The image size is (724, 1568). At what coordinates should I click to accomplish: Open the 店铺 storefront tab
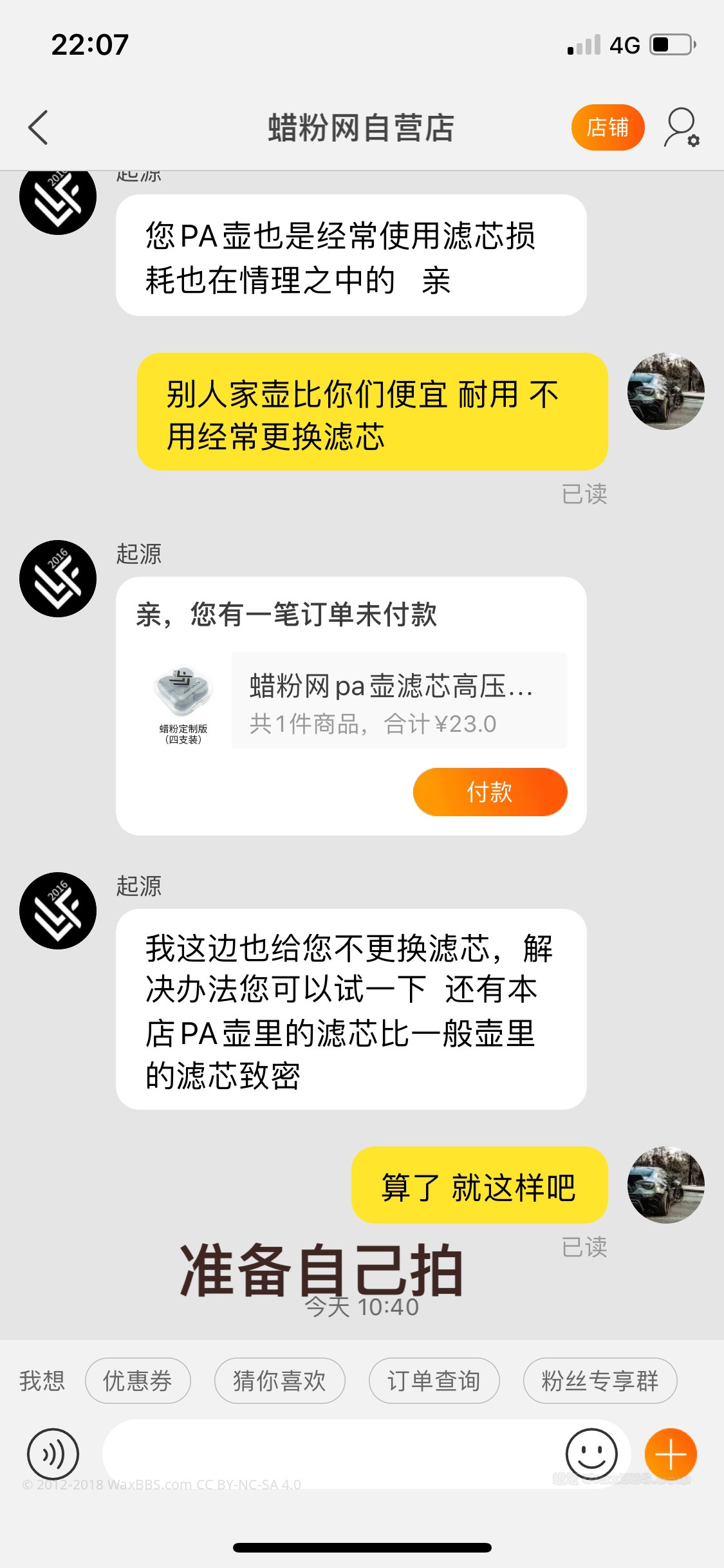point(608,127)
